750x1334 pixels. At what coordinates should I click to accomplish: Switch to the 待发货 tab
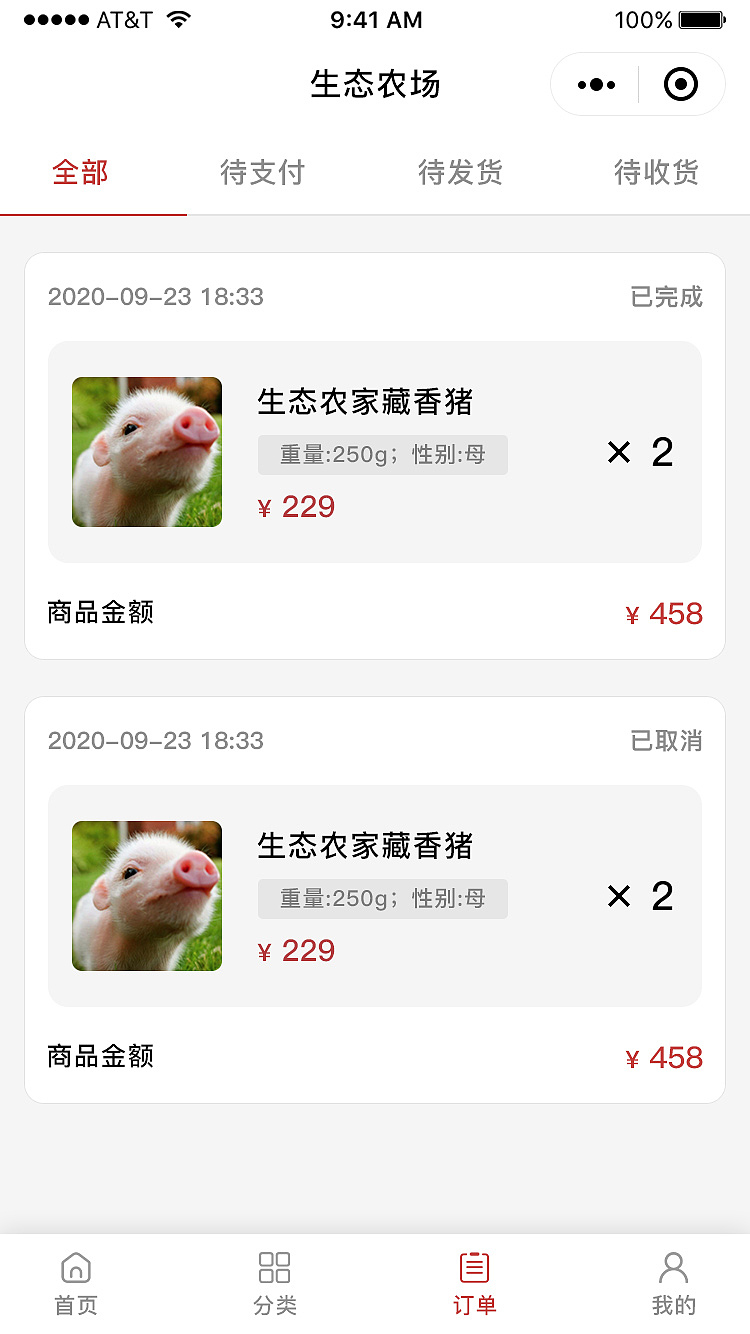click(x=460, y=173)
